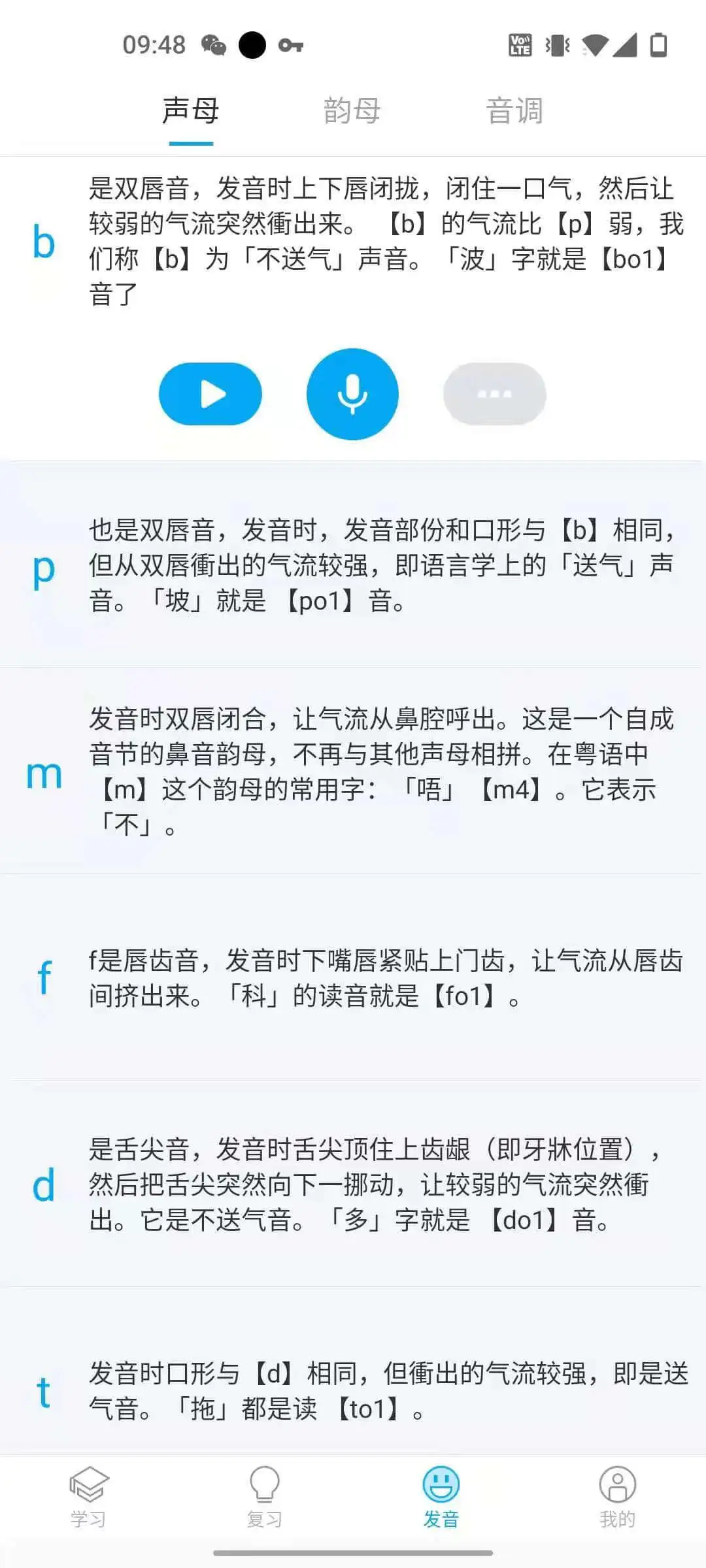Screen dimensions: 706x1568
Task: Open the 我的 profile tab
Action: pyautogui.click(x=618, y=1497)
